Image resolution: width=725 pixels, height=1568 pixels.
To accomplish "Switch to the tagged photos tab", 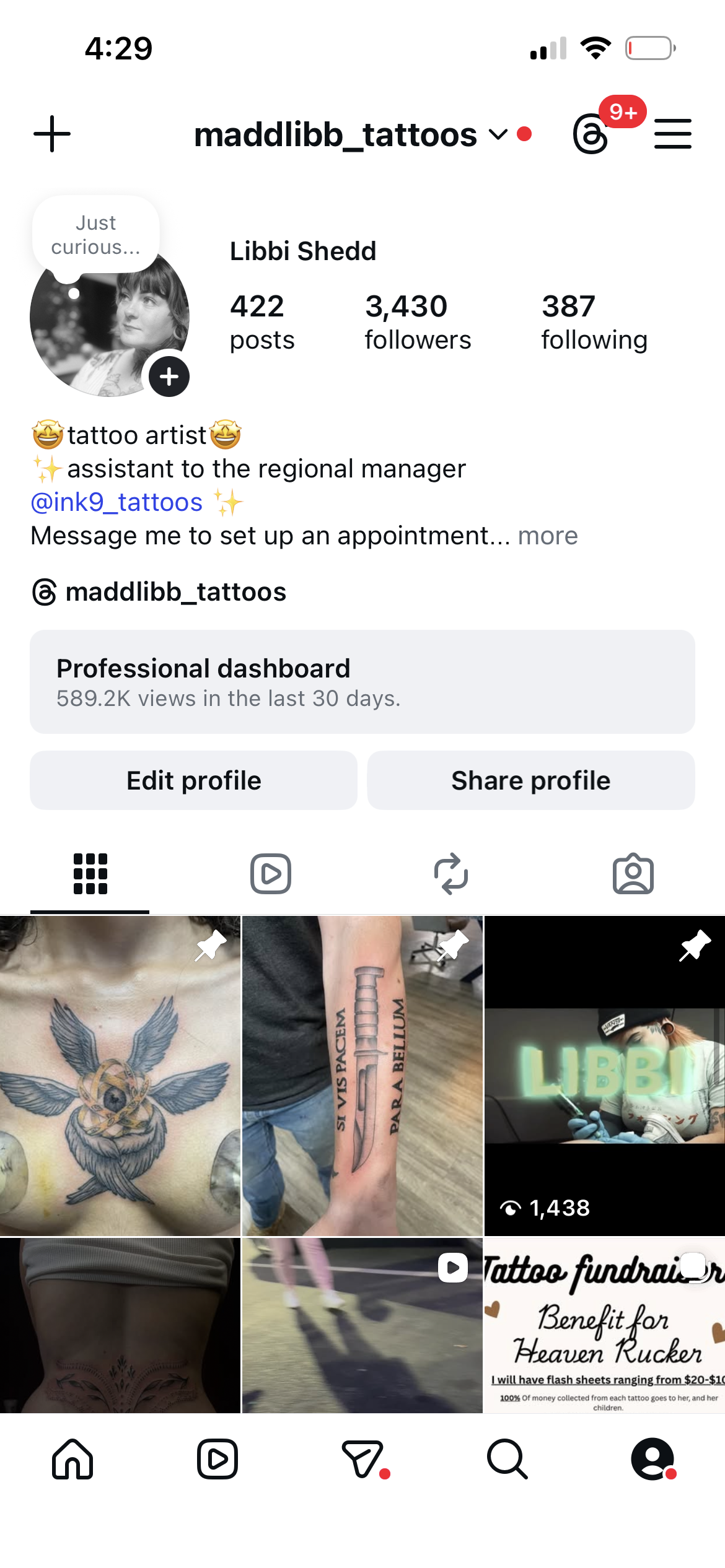I will pos(633,874).
